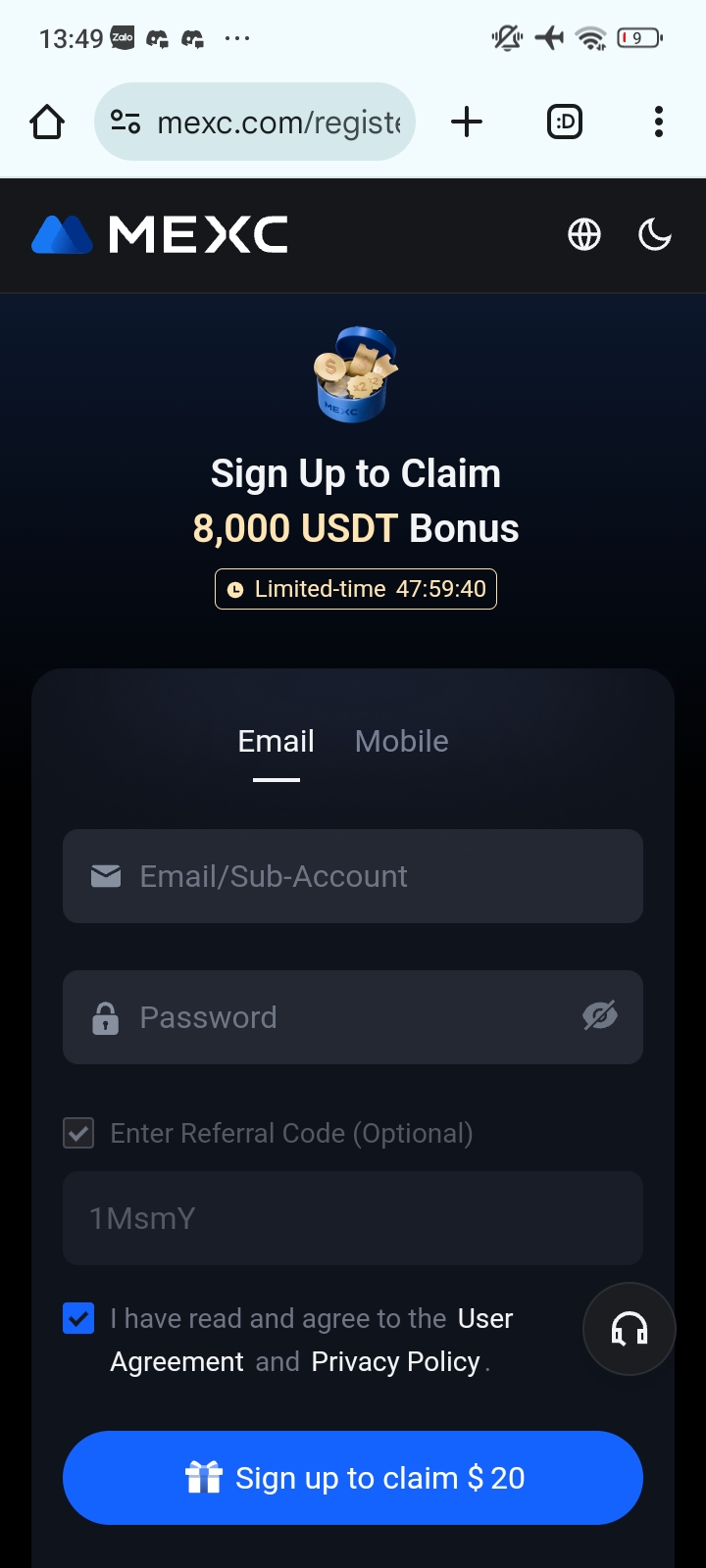Open a new browser tab

point(467,122)
